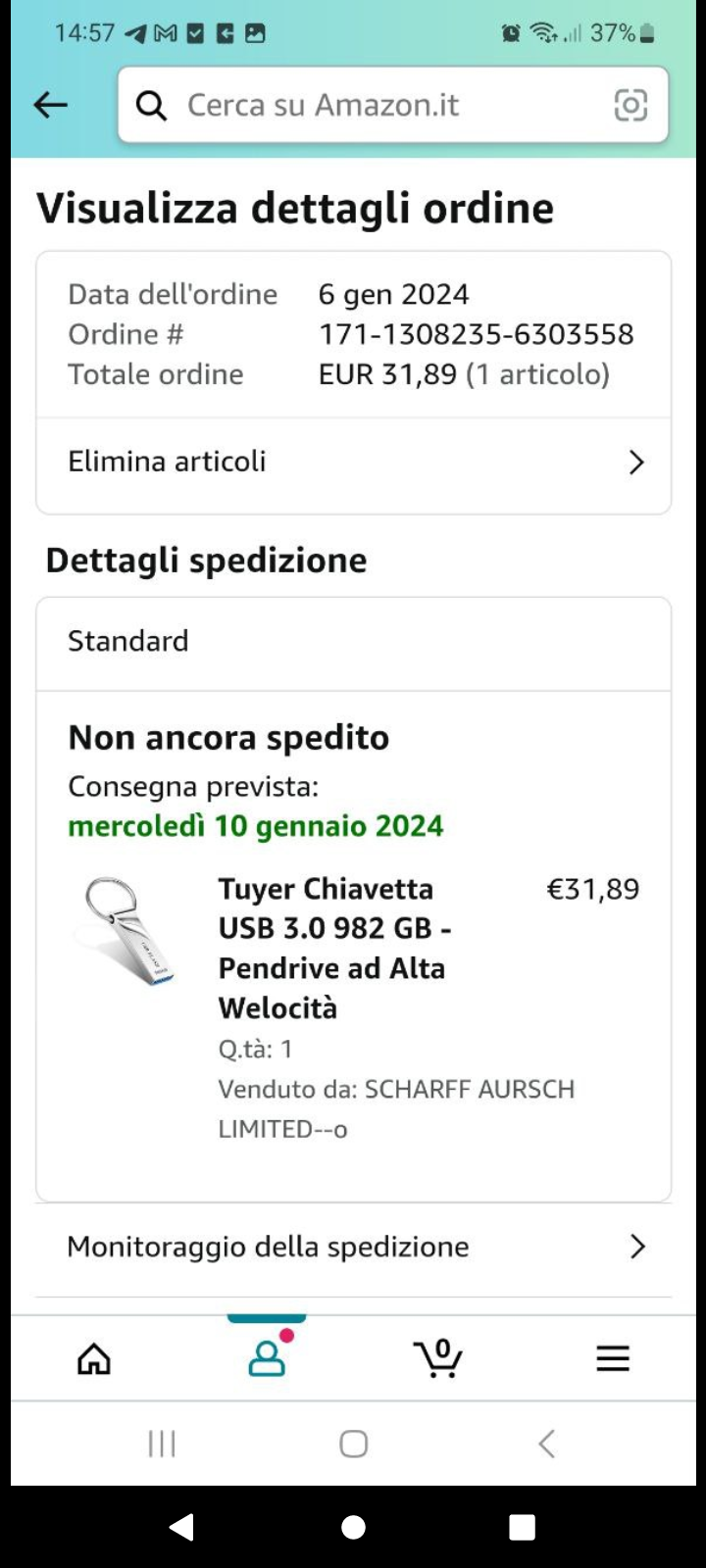
Task: Tap the system home button
Action: tap(353, 1444)
